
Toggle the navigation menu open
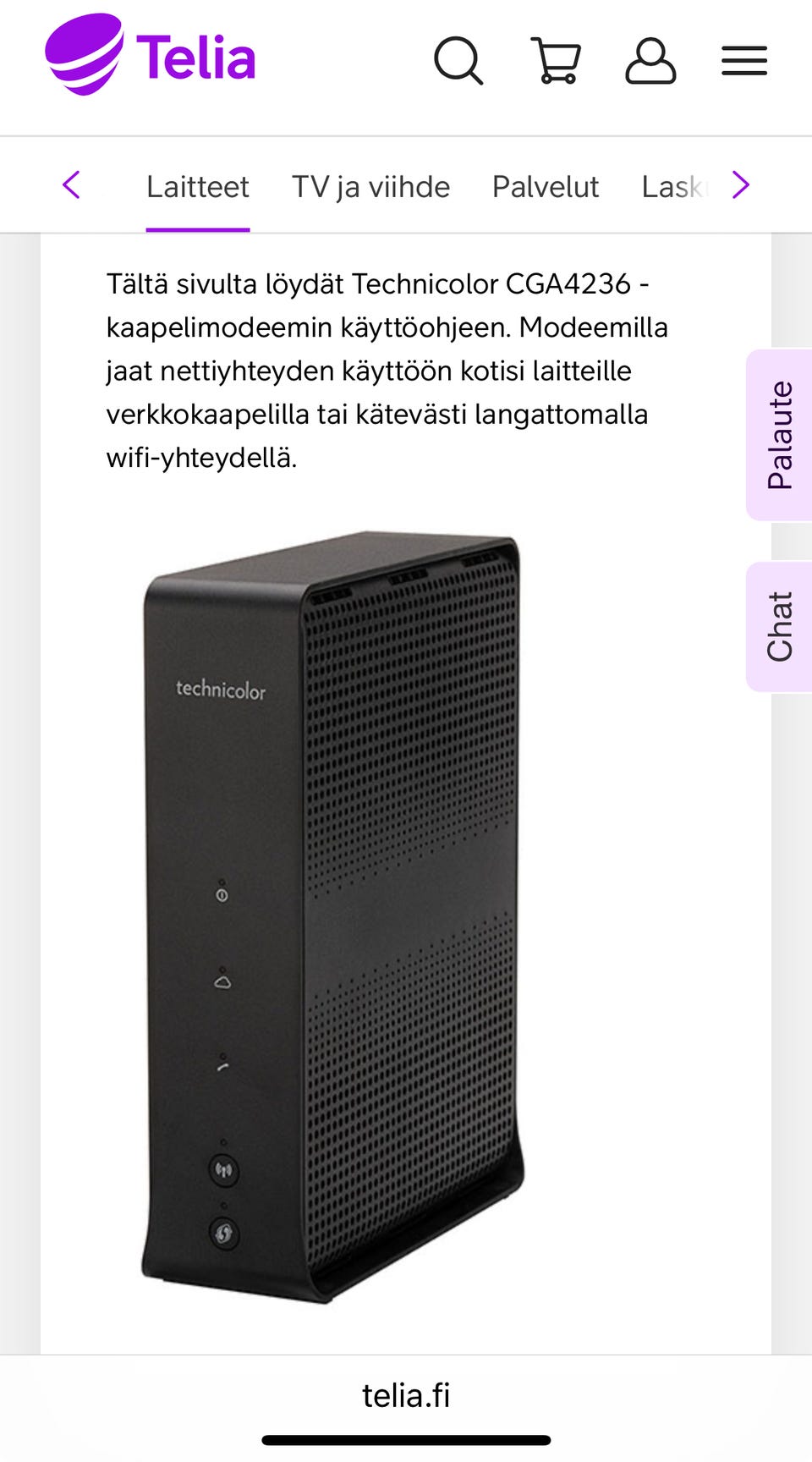[x=743, y=61]
